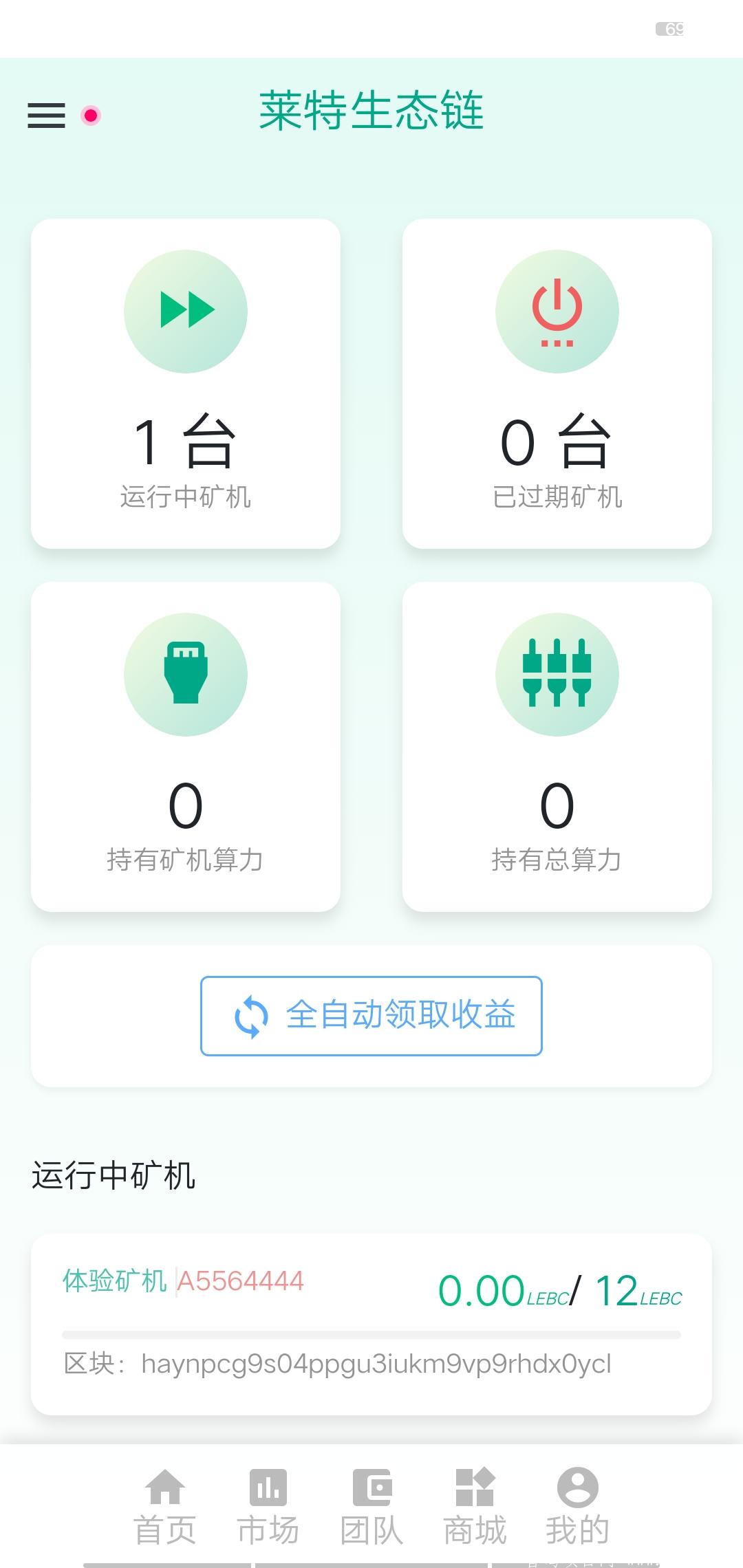Click the power icon on expired miners card
The width and height of the screenshot is (743, 1568).
point(557,311)
